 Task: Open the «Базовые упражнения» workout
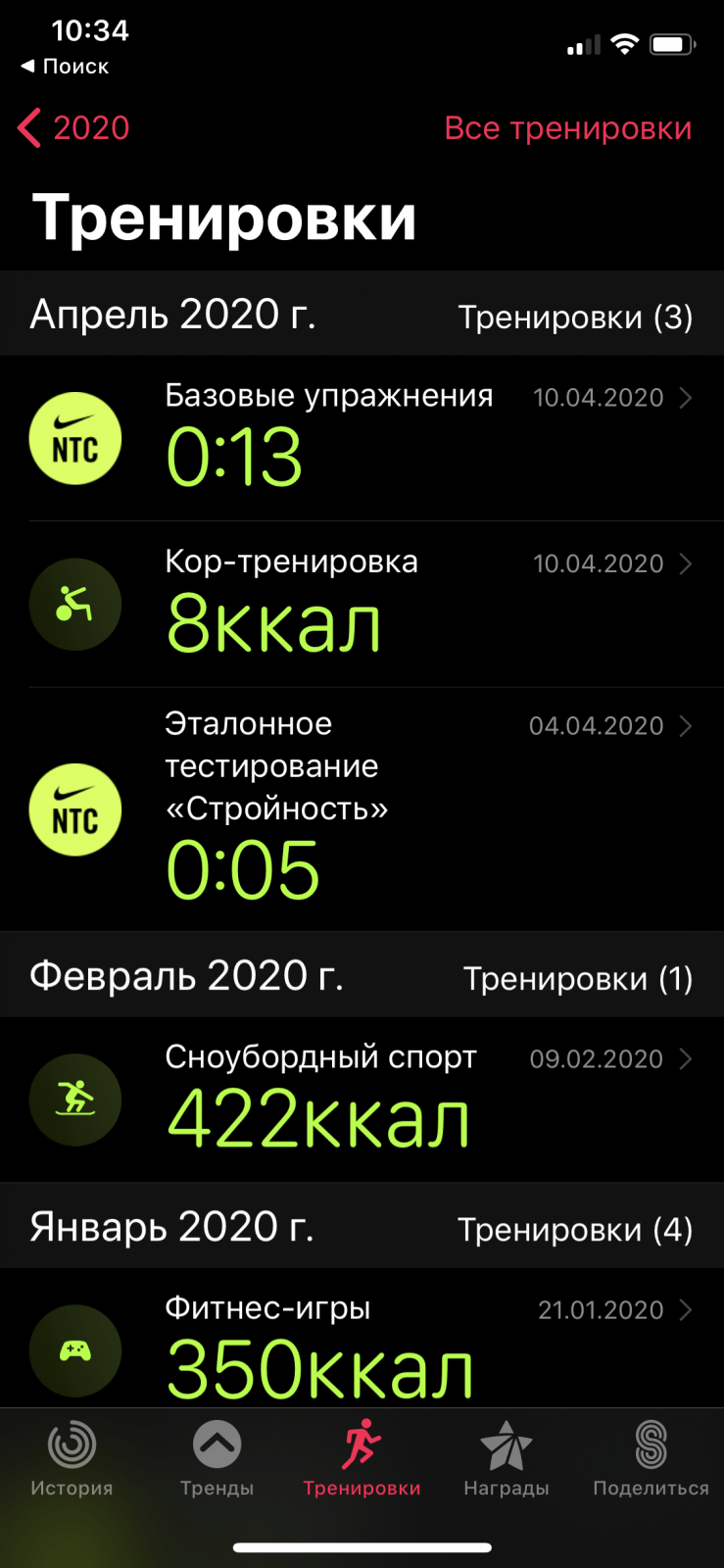362,438
